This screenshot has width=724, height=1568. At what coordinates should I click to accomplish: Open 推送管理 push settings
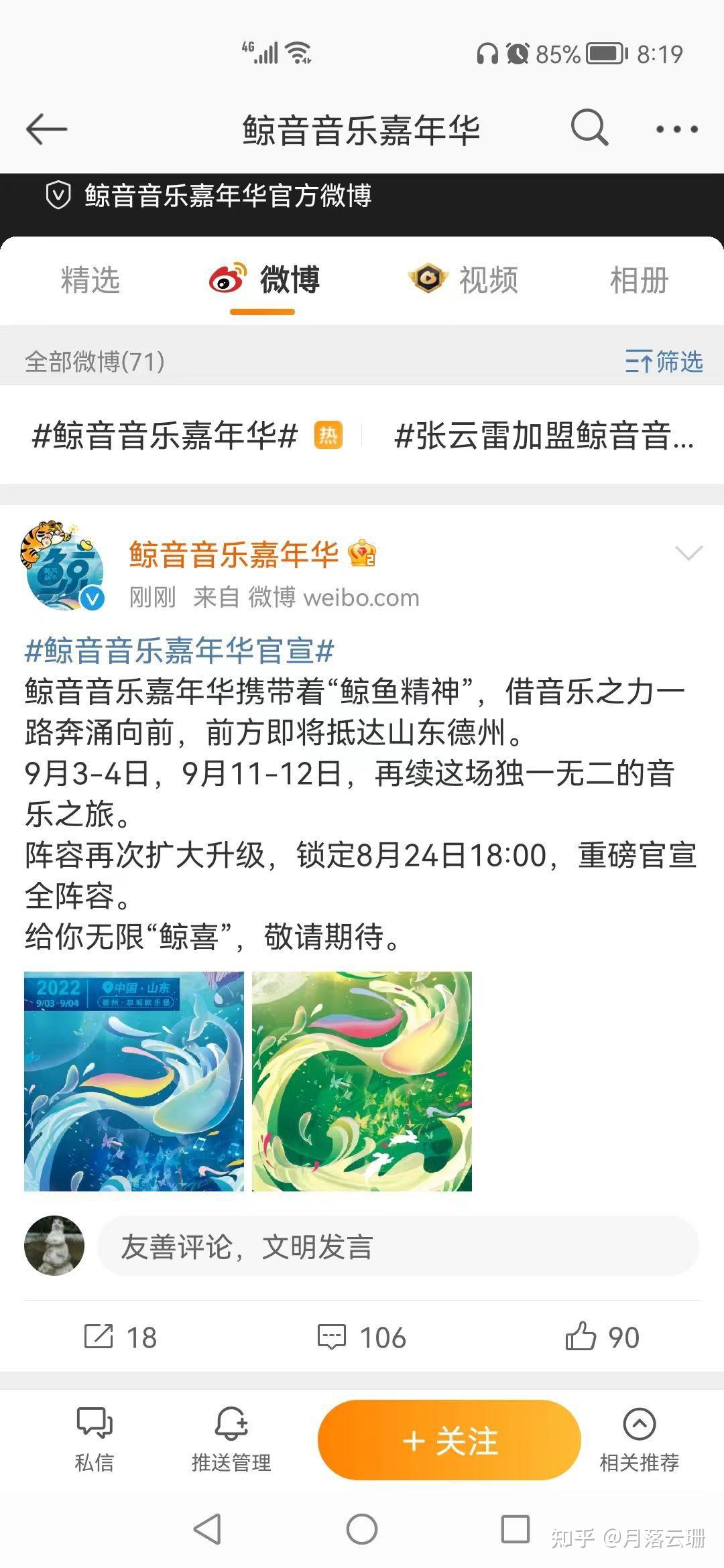[231, 1439]
